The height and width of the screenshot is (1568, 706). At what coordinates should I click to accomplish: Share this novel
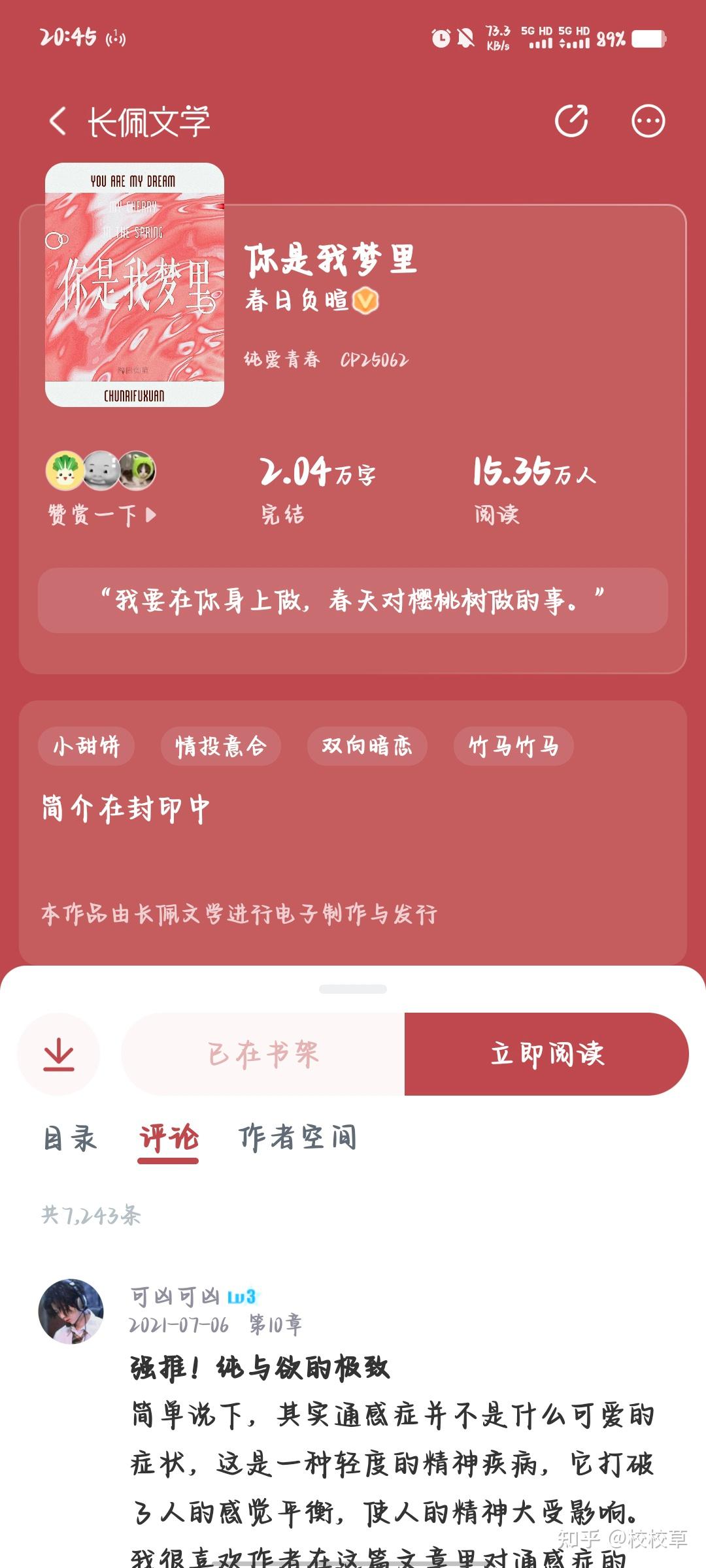(x=571, y=121)
